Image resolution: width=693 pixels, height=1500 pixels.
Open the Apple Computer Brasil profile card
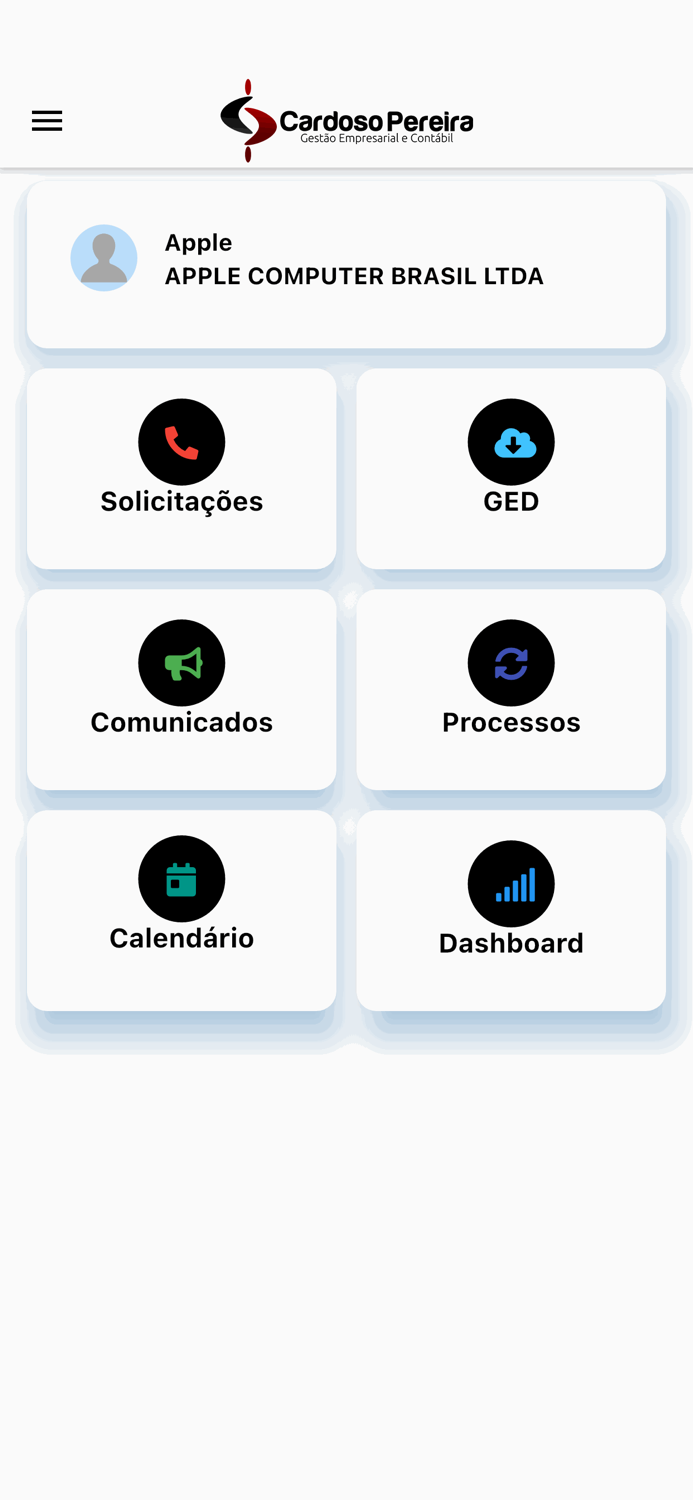(346, 264)
